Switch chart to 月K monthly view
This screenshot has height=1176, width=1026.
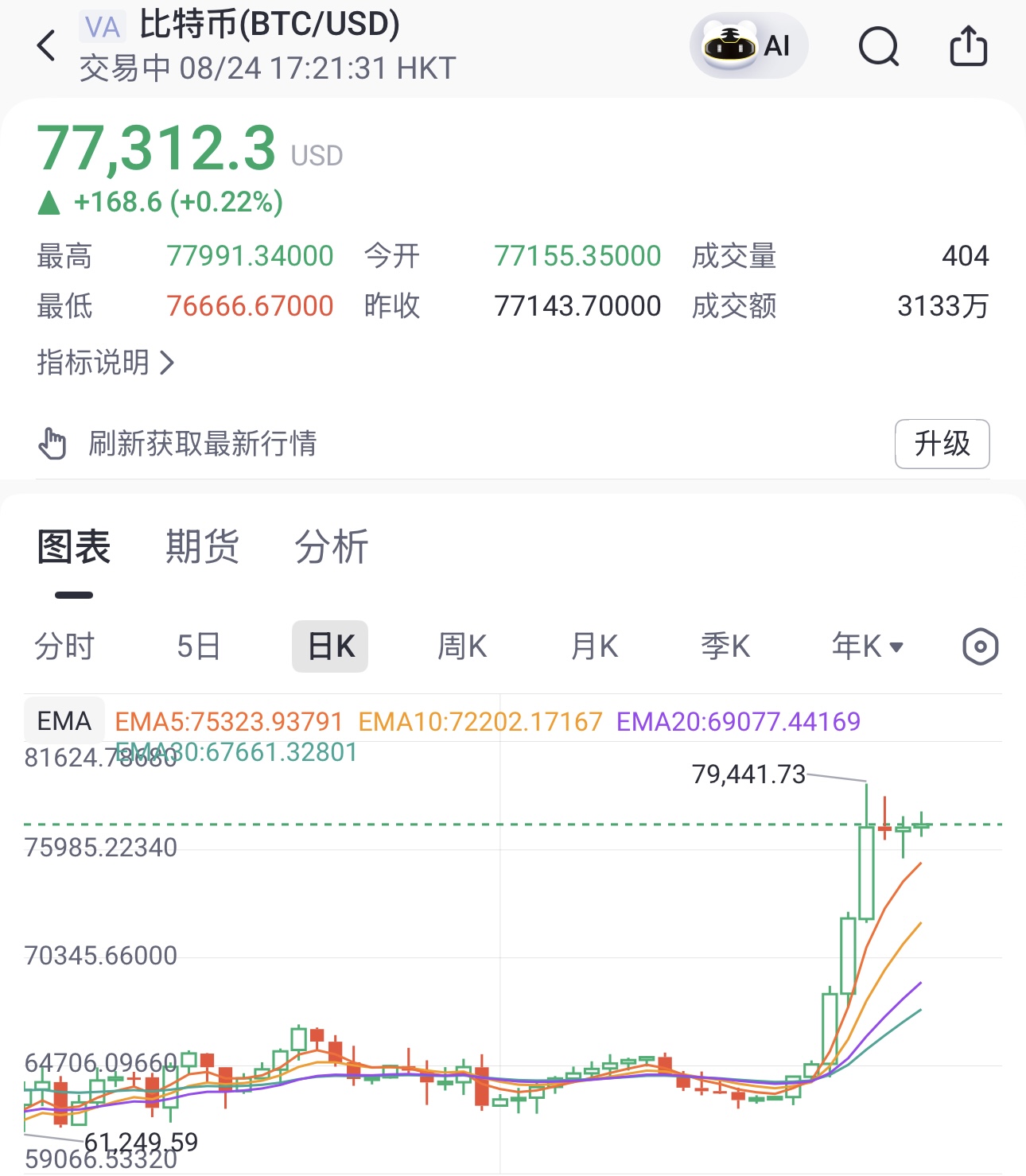click(x=594, y=646)
